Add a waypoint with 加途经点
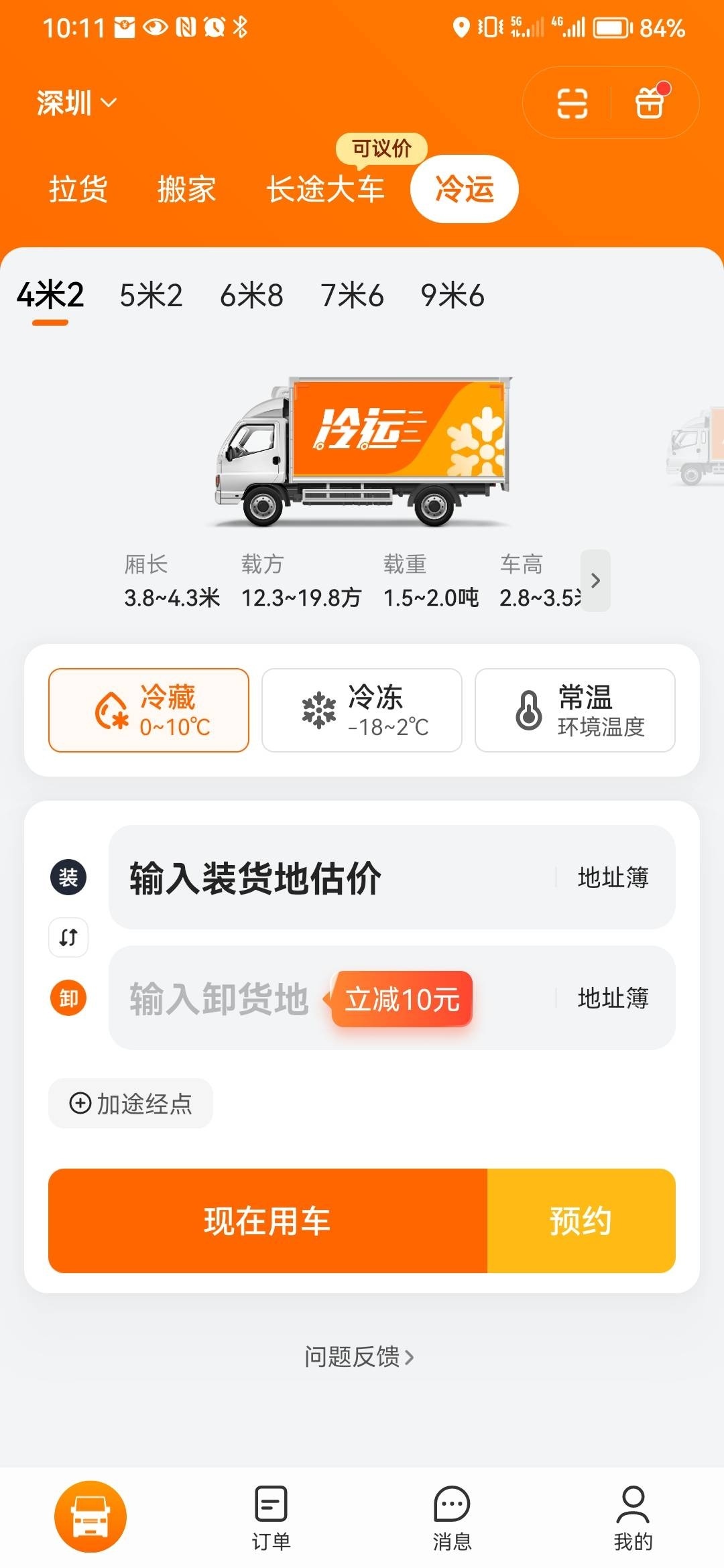This screenshot has height=1568, width=724. tap(131, 1103)
